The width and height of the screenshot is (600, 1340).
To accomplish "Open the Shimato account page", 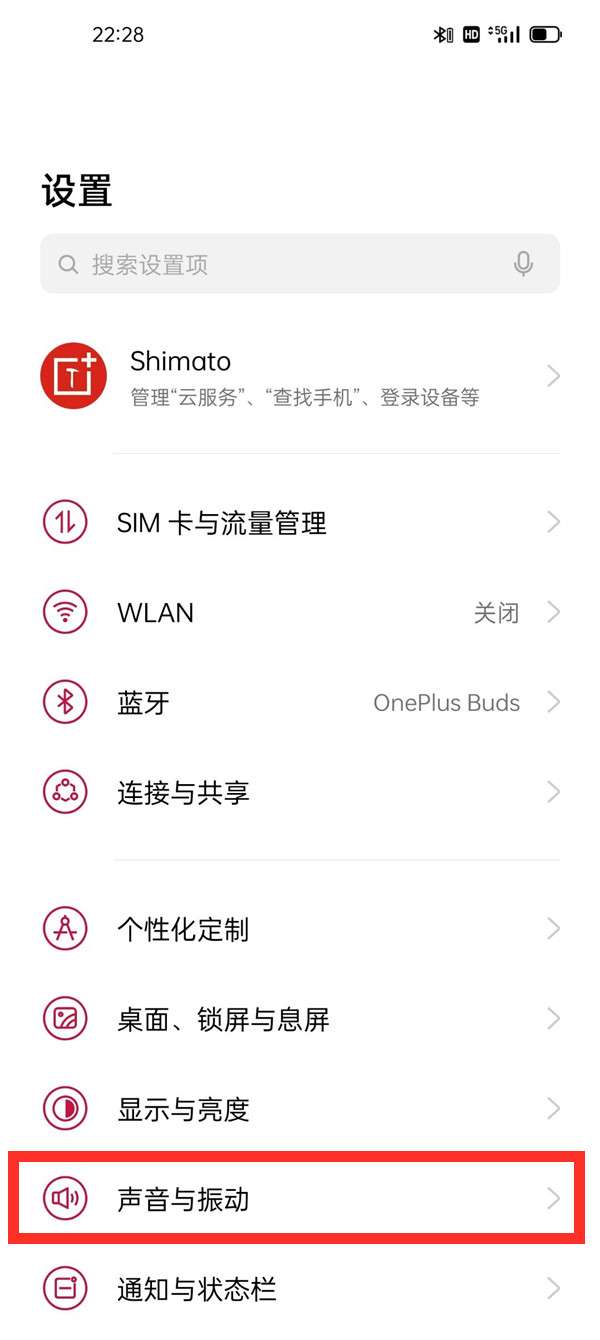I will point(300,377).
